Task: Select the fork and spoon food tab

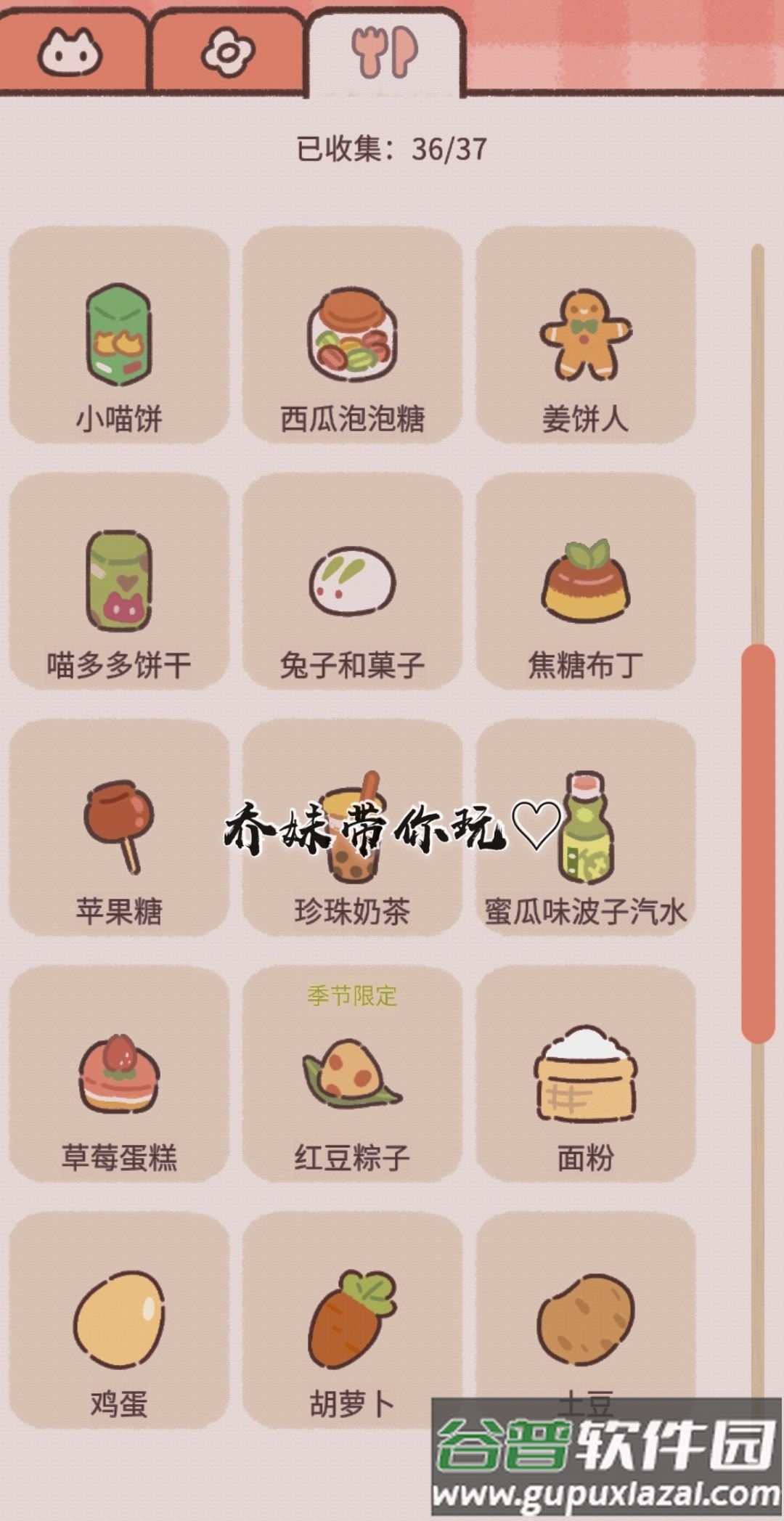Action: (385, 52)
